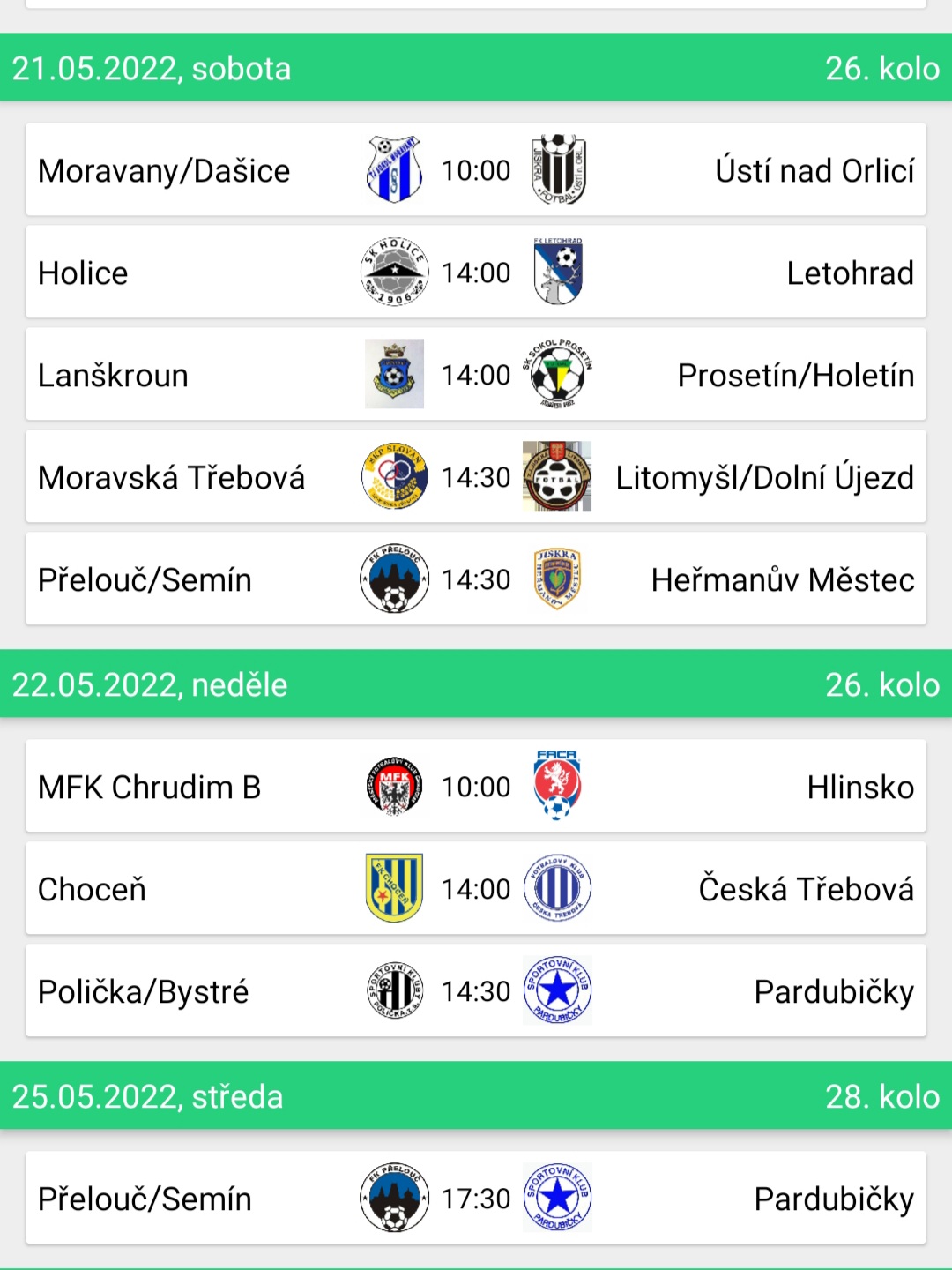Open Přelouč/Semín vs Heřmanův Městec match

[x=476, y=579]
